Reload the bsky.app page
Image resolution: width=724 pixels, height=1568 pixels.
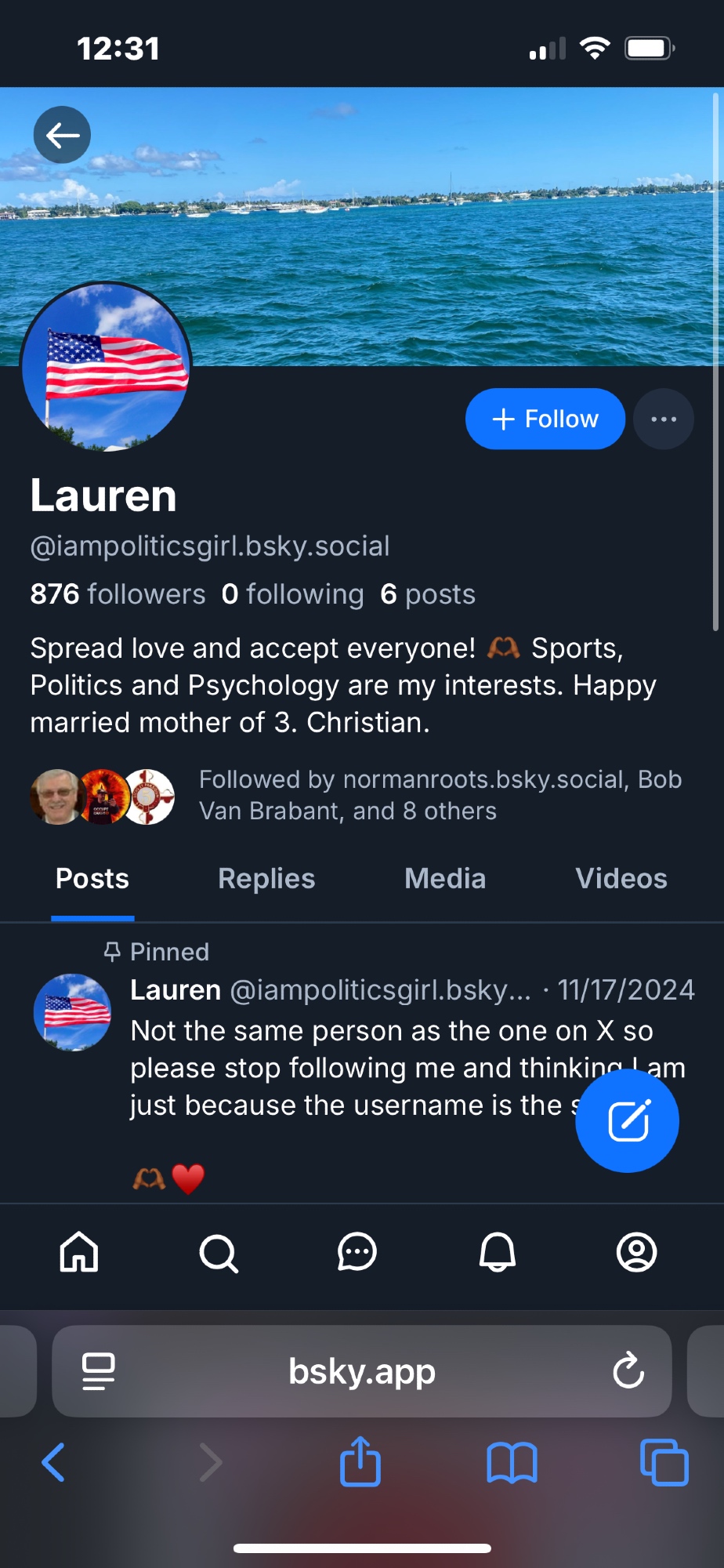(x=628, y=1370)
